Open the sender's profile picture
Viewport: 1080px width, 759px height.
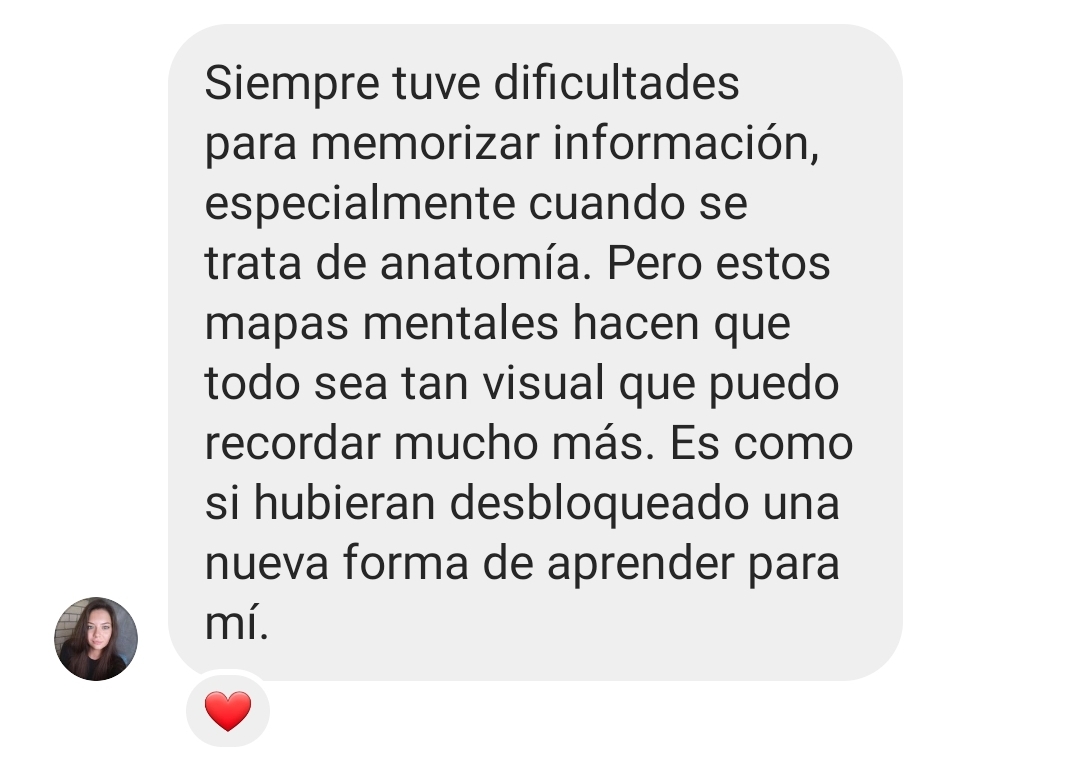tap(96, 639)
